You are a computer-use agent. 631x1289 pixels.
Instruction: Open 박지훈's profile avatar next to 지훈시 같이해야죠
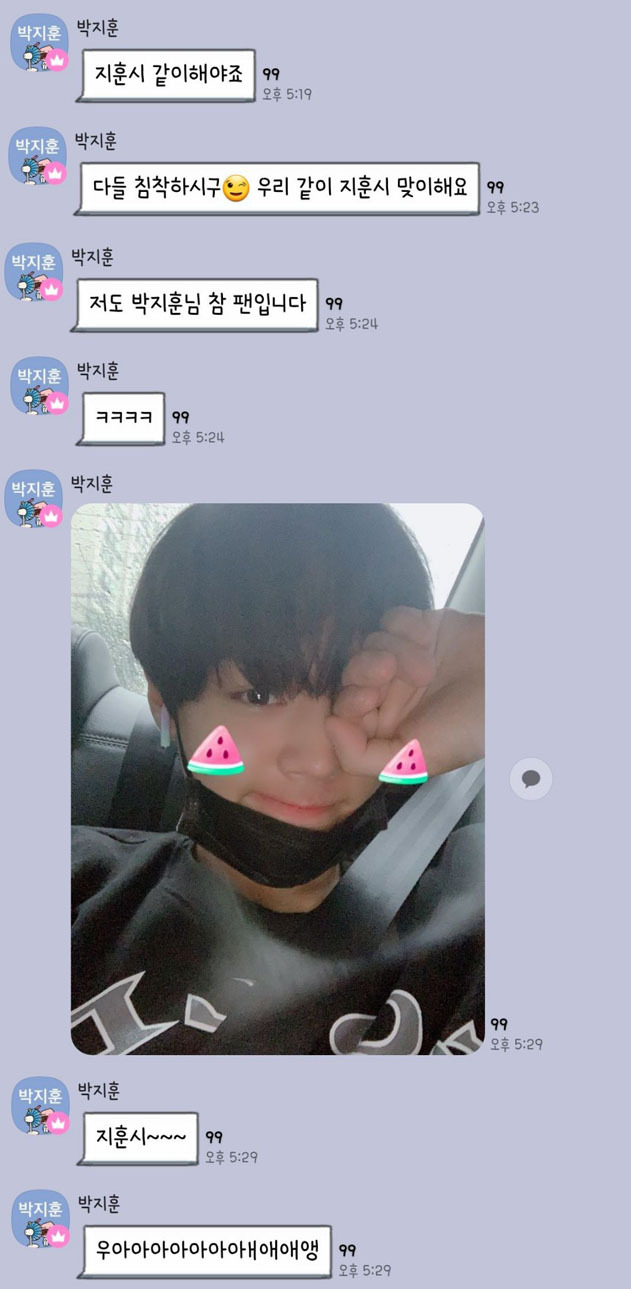coord(39,44)
